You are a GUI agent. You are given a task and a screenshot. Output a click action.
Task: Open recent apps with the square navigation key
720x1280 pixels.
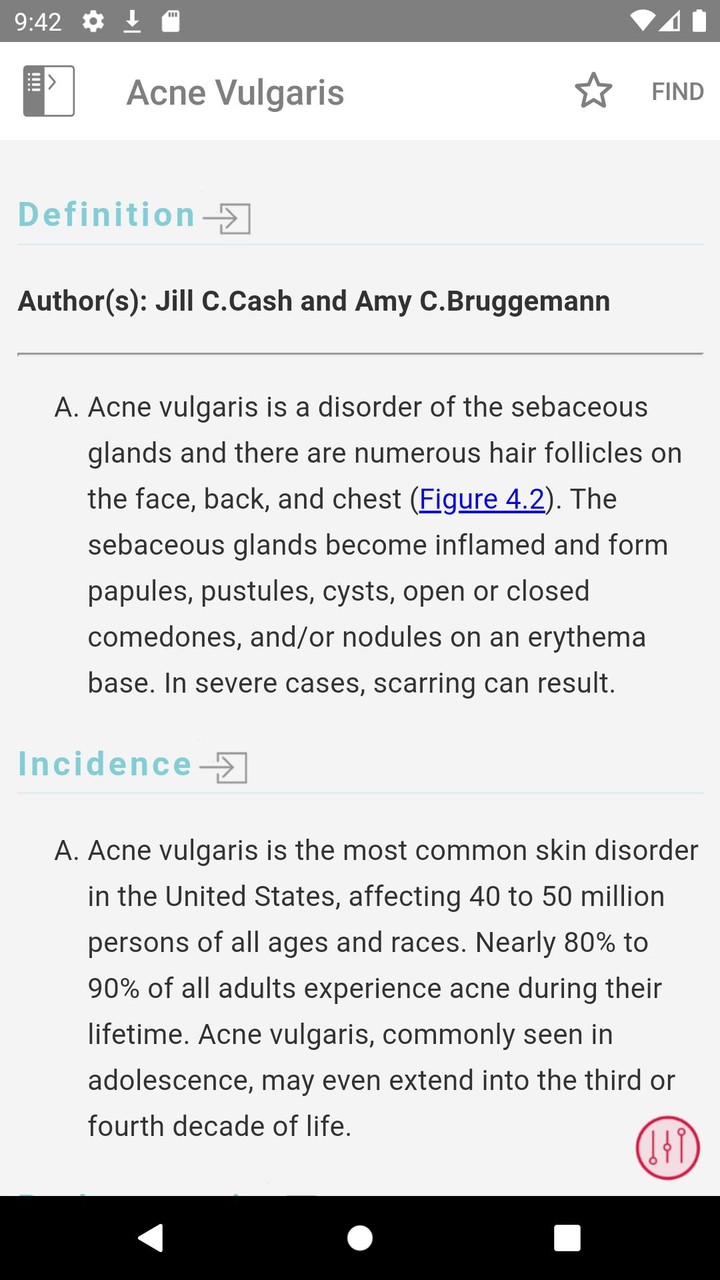tap(567, 1237)
